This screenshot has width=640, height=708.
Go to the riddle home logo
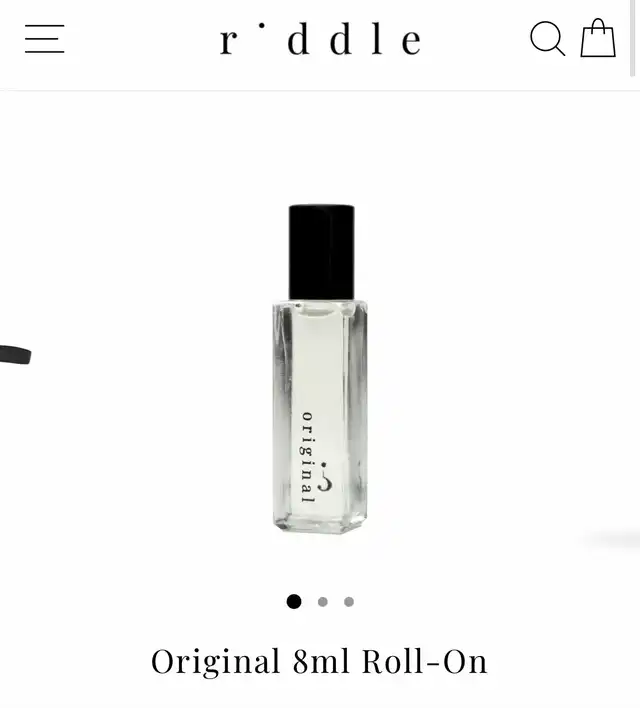(x=320, y=39)
